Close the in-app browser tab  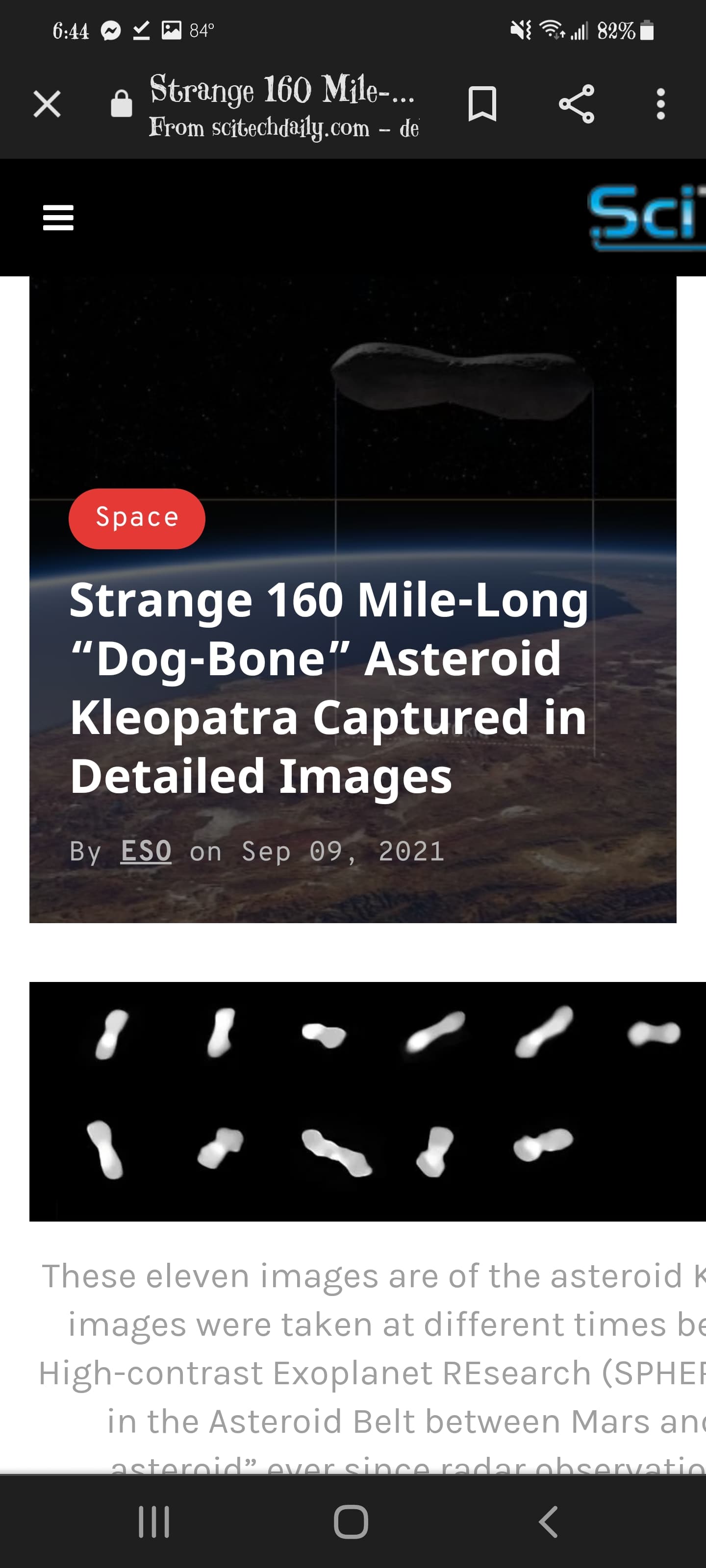(47, 103)
